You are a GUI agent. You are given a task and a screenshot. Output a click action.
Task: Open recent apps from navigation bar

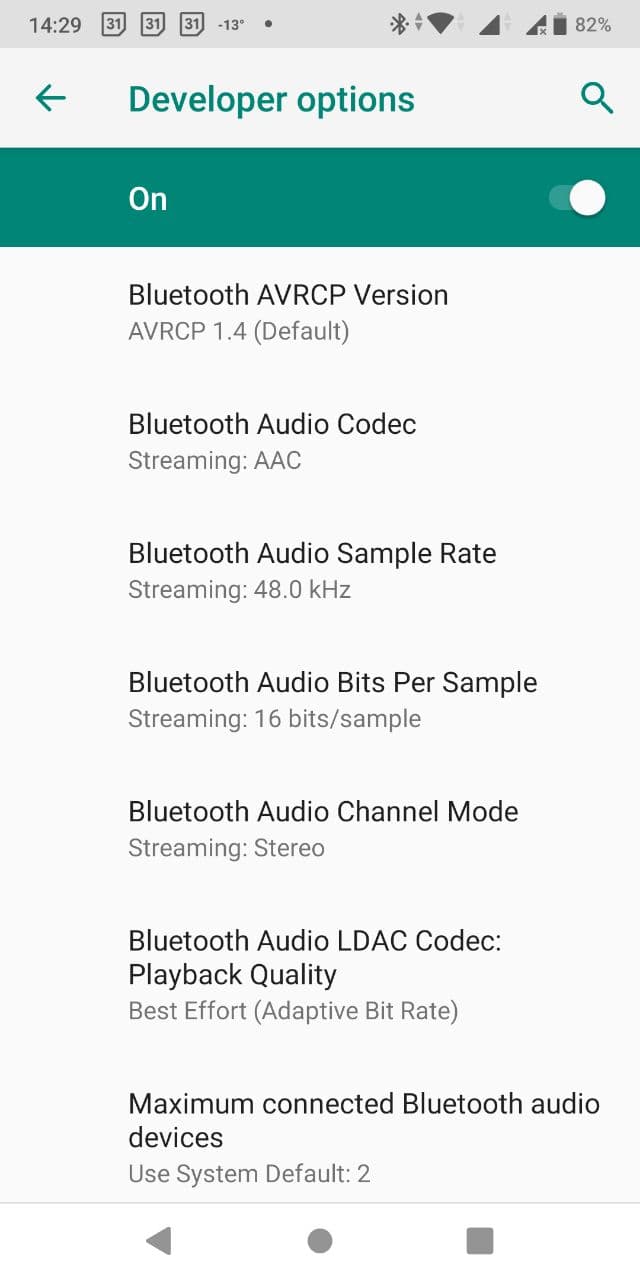480,1241
